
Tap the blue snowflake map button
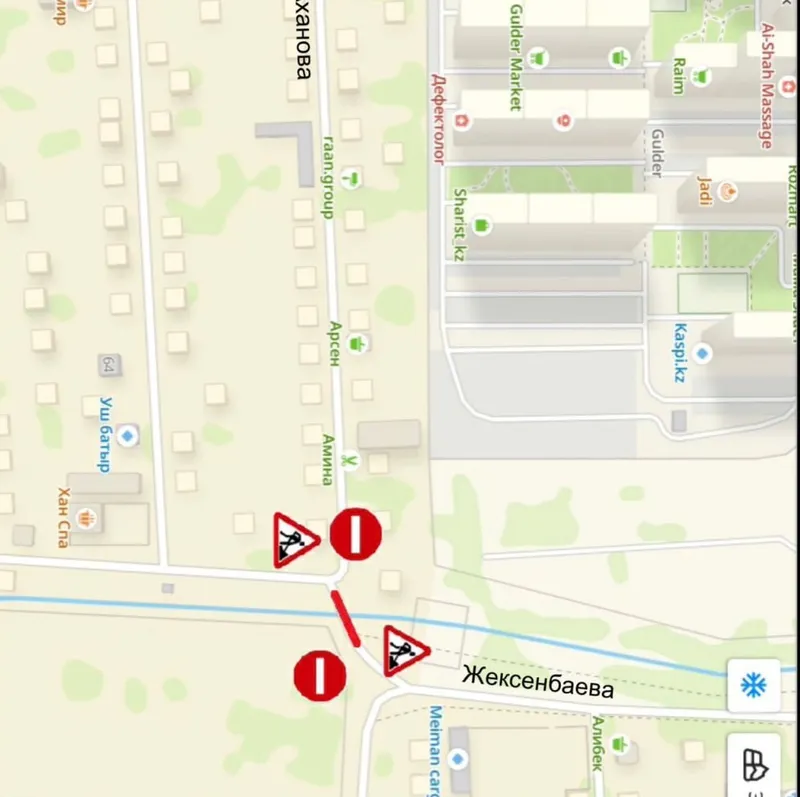753,685
